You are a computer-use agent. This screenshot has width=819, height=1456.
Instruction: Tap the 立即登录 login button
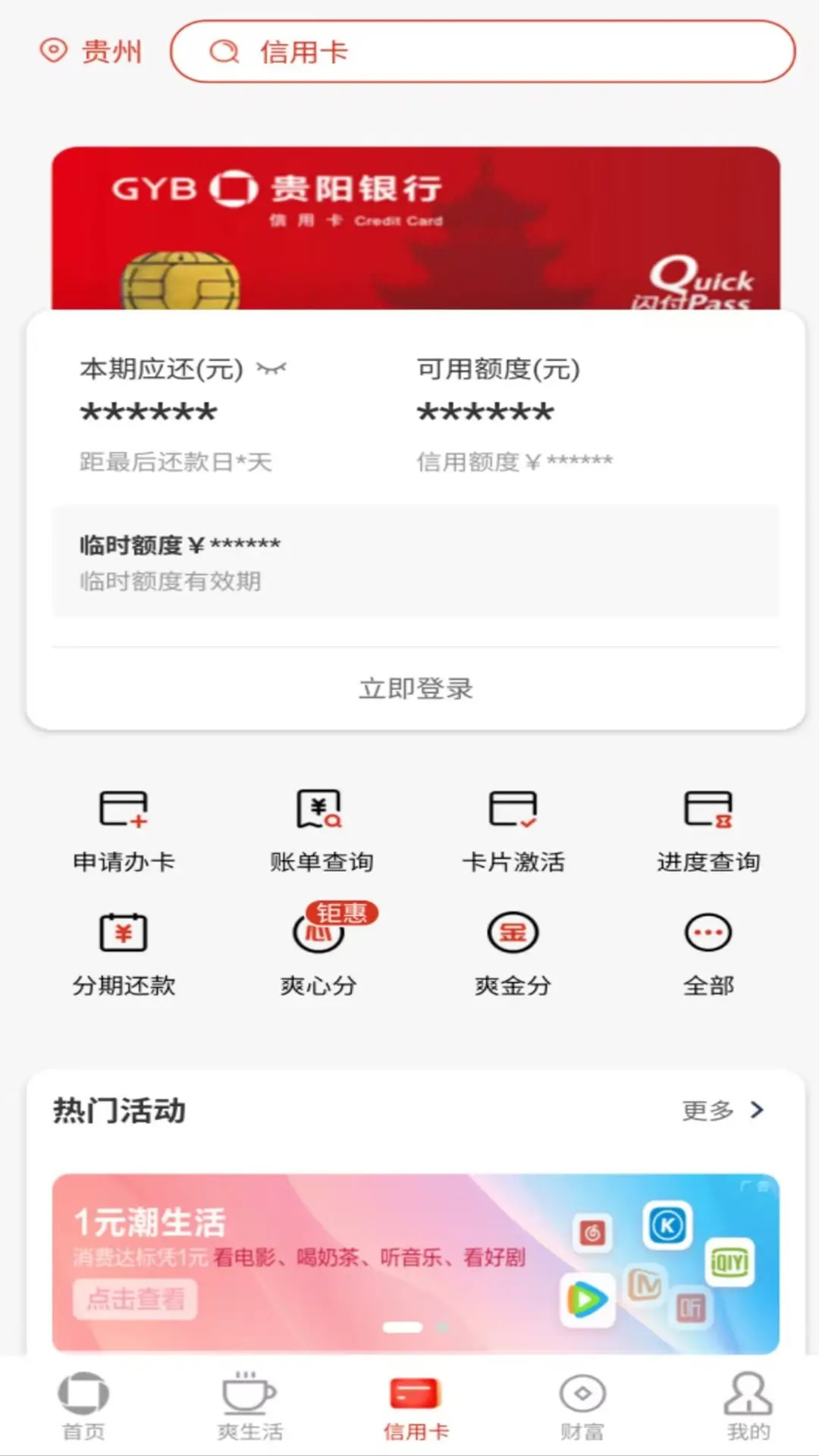click(414, 689)
